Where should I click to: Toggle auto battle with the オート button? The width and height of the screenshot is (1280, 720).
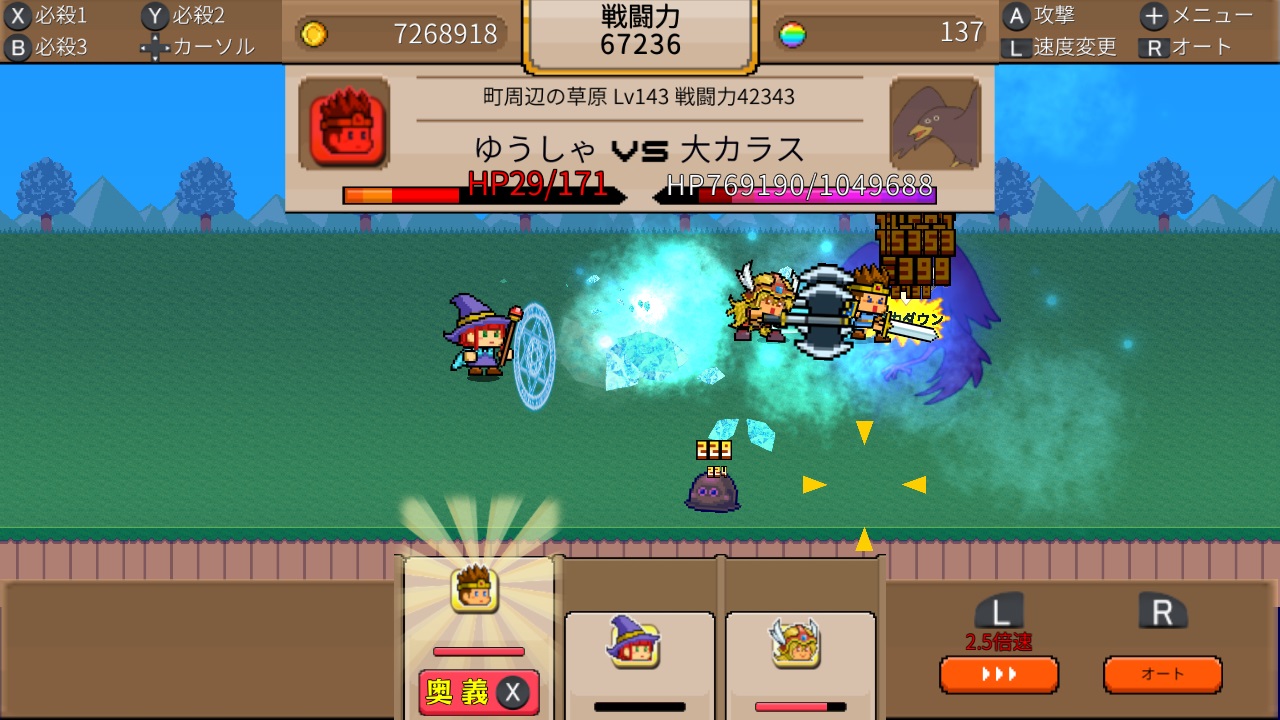click(1162, 674)
